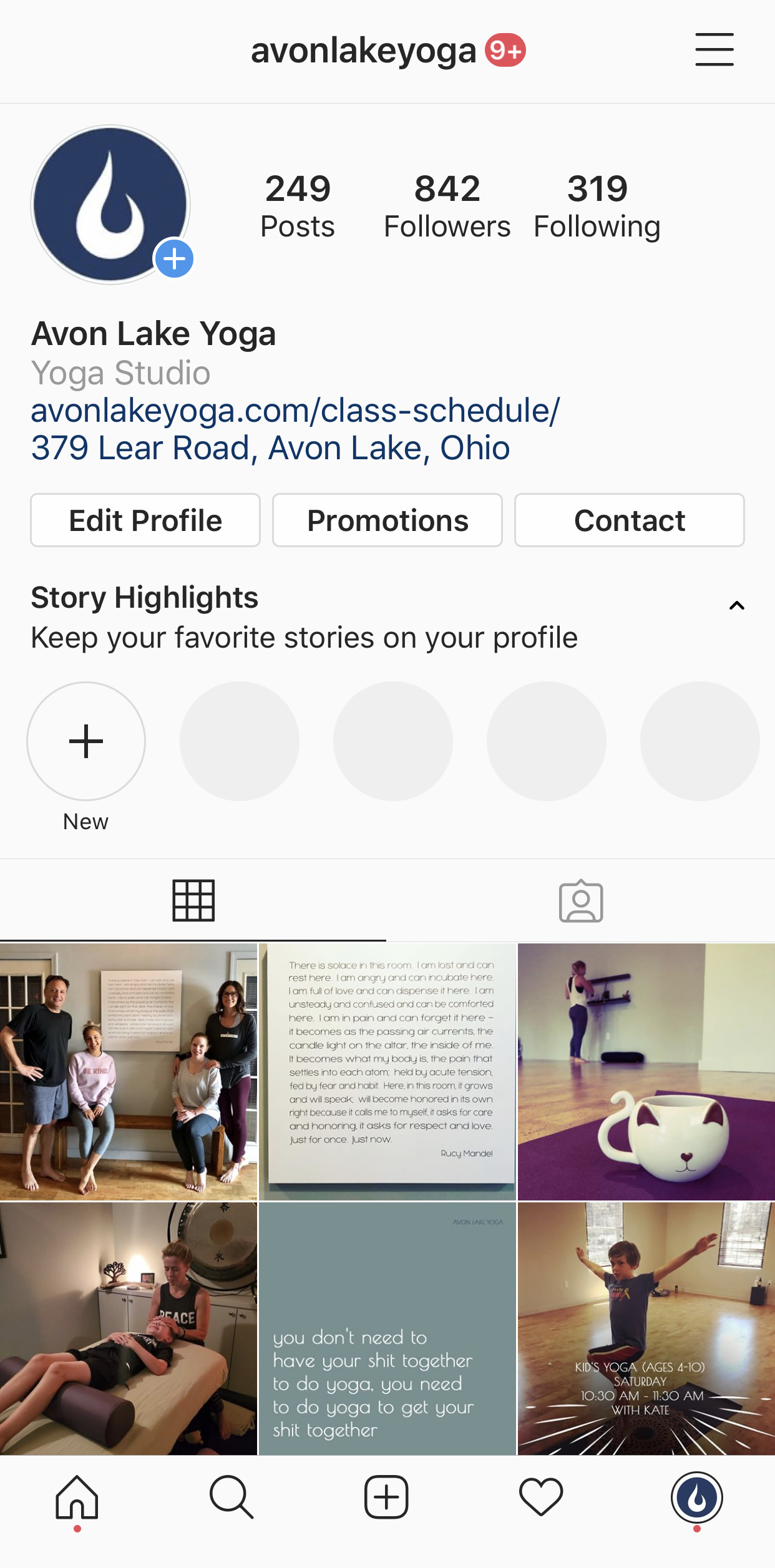This screenshot has height=1568, width=775.
Task: Switch to the tagged photos tab
Action: click(580, 900)
